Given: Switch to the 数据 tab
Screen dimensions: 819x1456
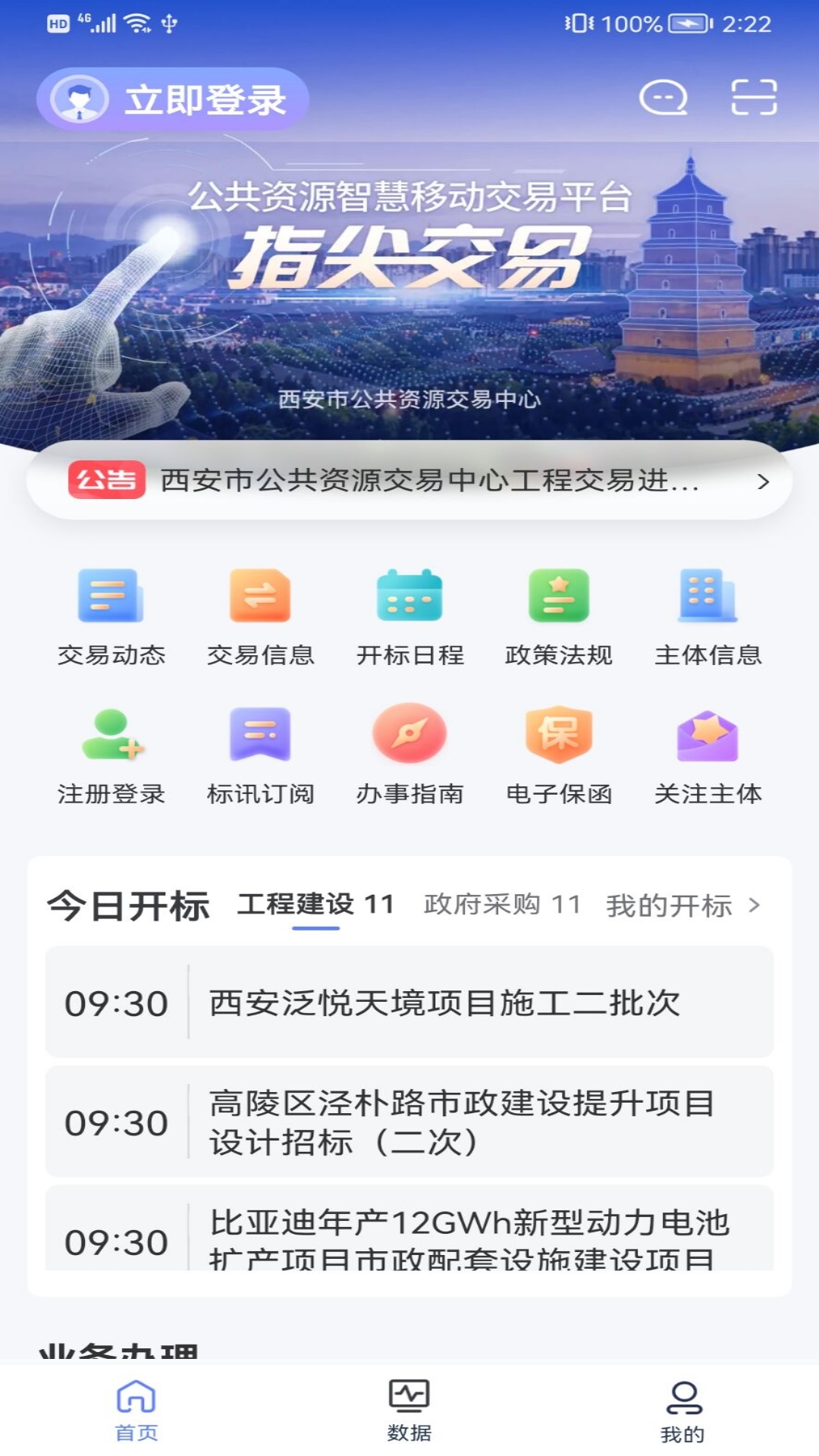Looking at the screenshot, I should [409, 1410].
